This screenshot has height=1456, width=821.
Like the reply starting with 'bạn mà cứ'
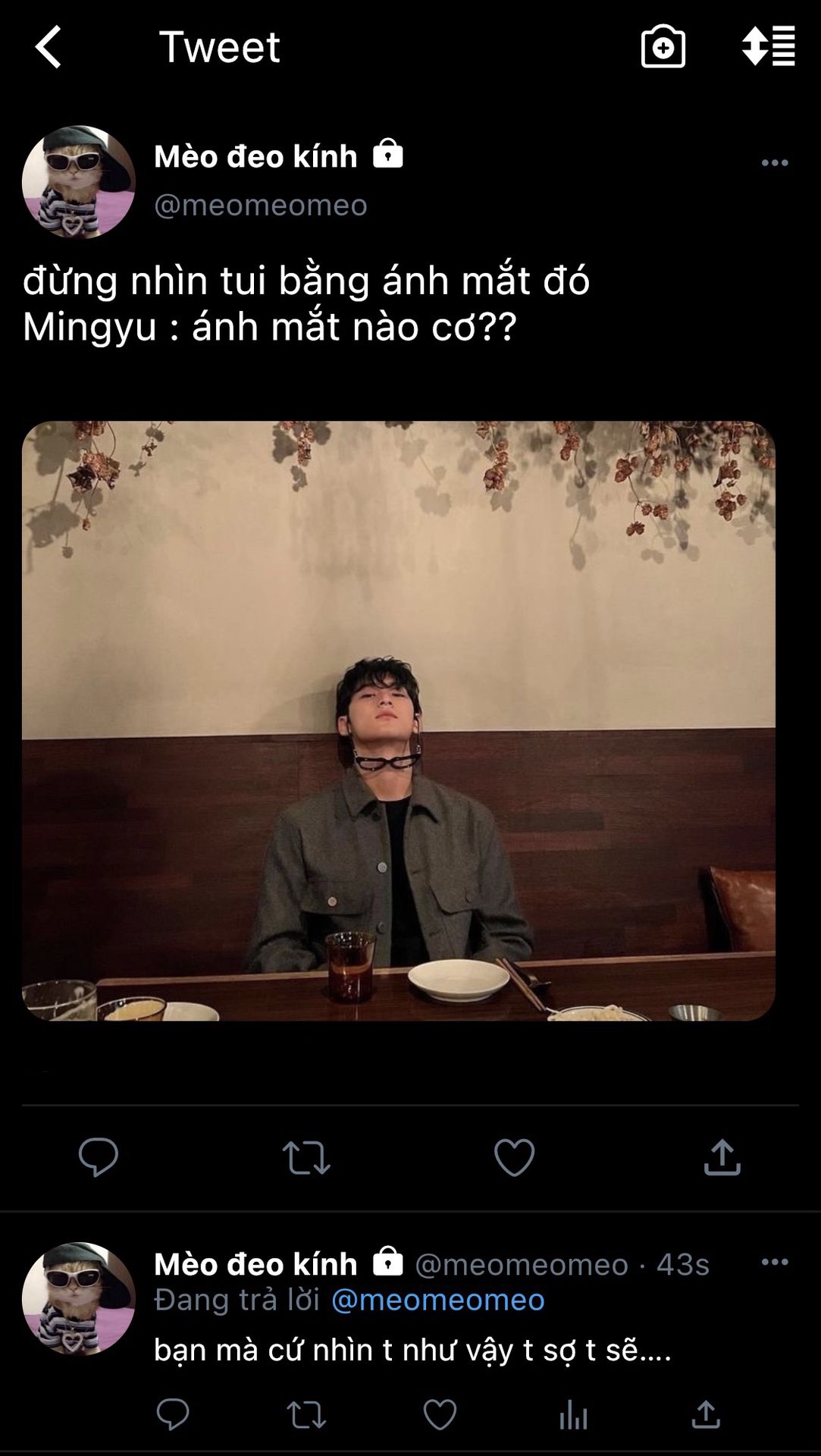click(x=440, y=1415)
